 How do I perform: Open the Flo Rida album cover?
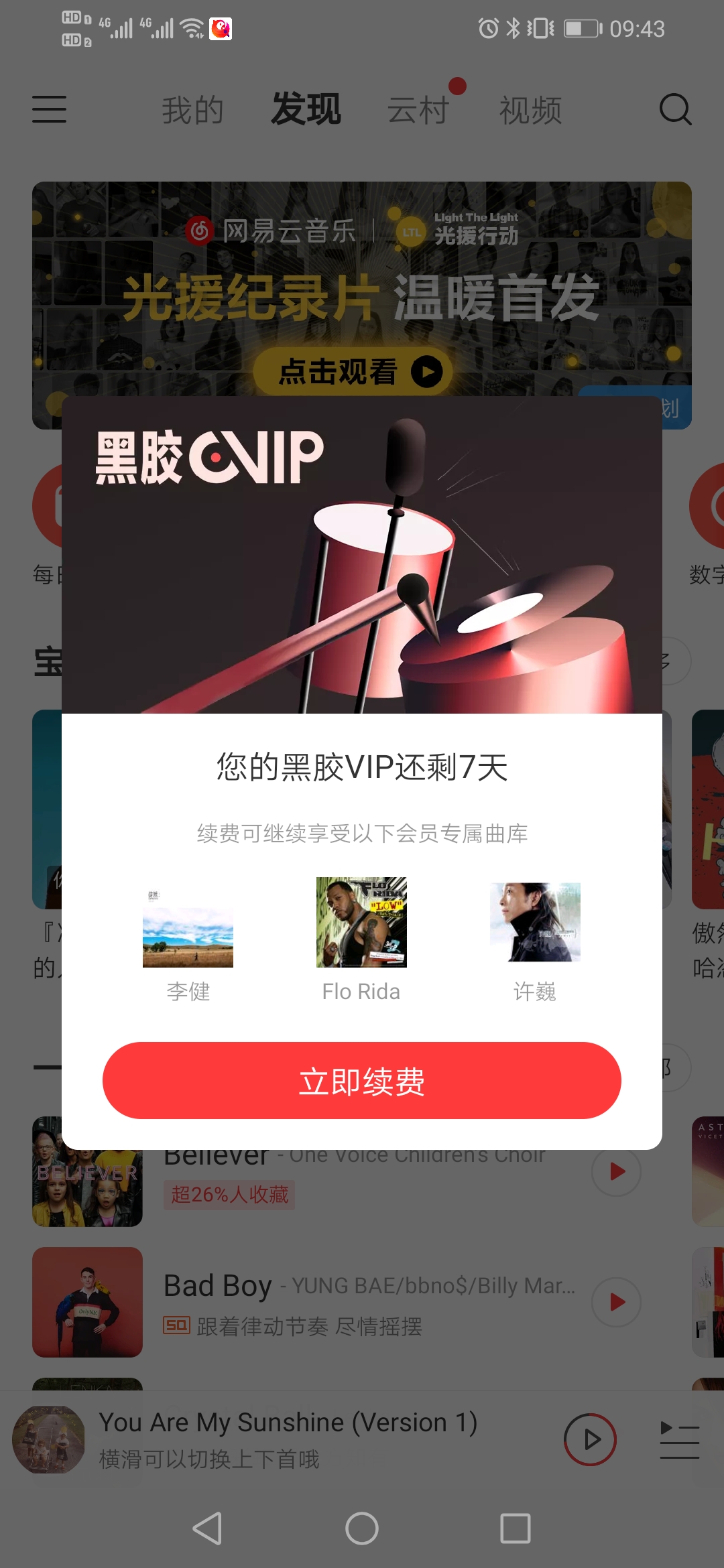pyautogui.click(x=361, y=922)
